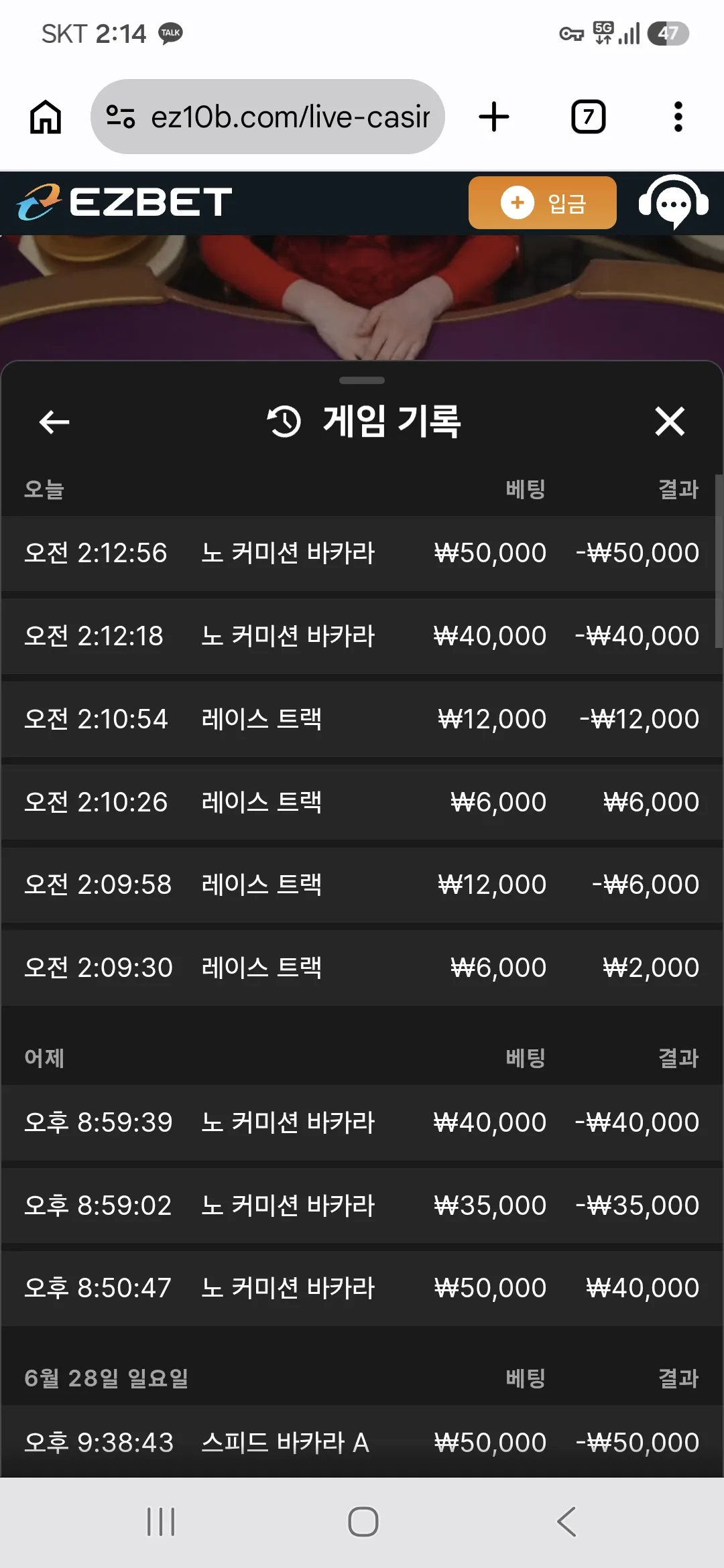This screenshot has height=1568, width=724.
Task: Open the 오전 2:09:58 레이스 트랙 record
Action: coord(362,885)
